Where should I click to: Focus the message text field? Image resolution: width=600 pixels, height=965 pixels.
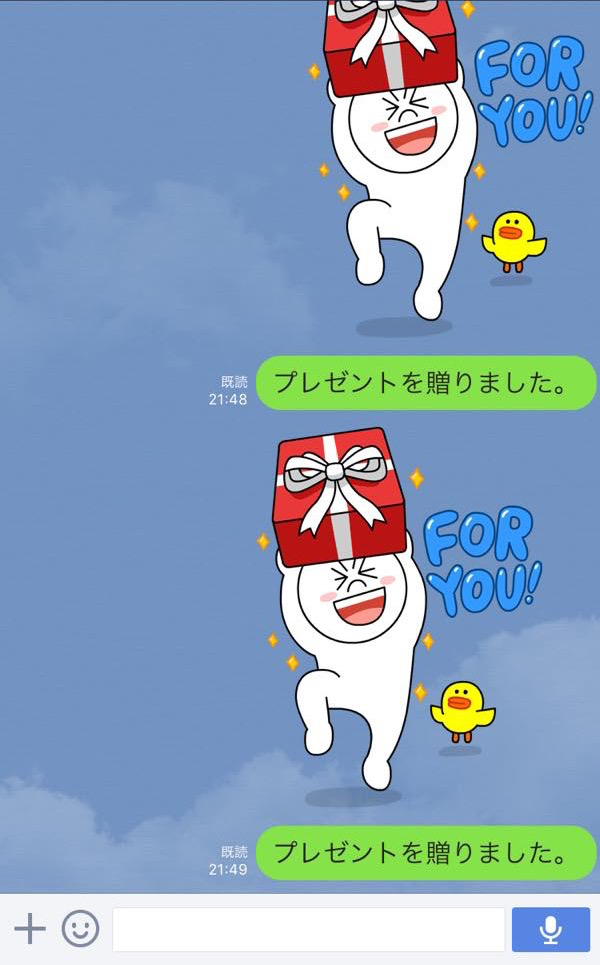(x=308, y=929)
